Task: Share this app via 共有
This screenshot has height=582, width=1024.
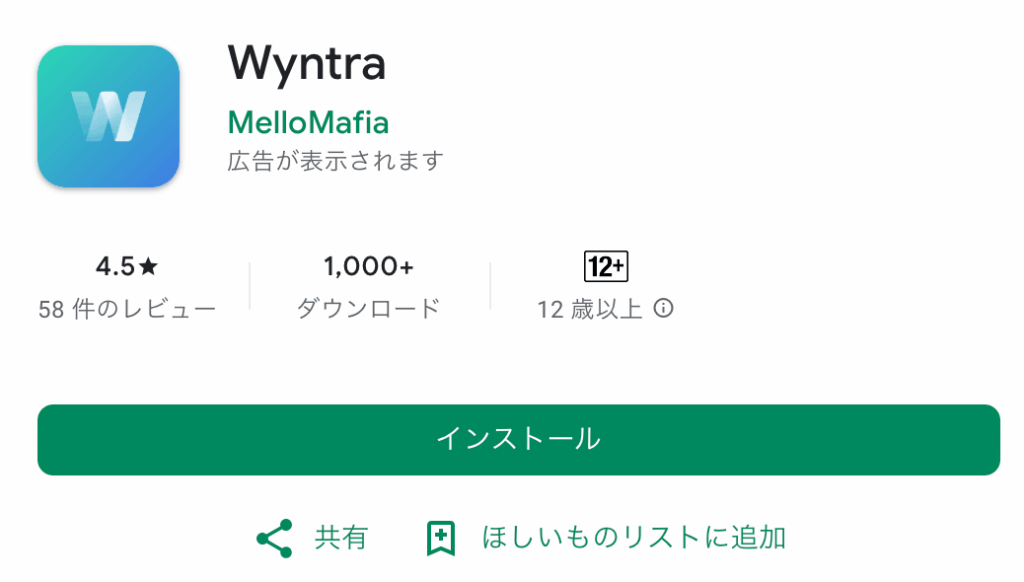Action: [312, 538]
